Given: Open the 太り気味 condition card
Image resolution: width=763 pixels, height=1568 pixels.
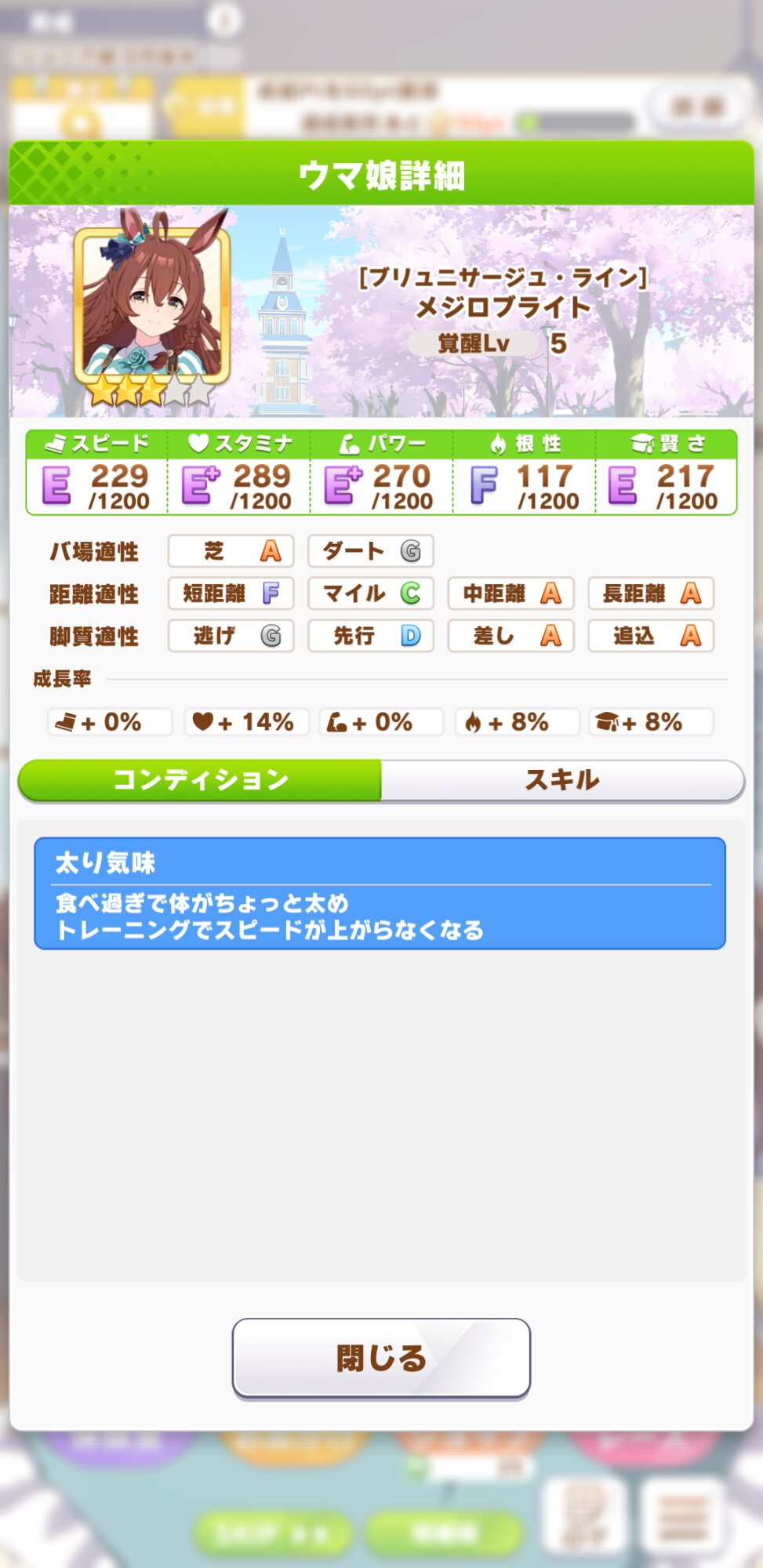Looking at the screenshot, I should [x=380, y=894].
